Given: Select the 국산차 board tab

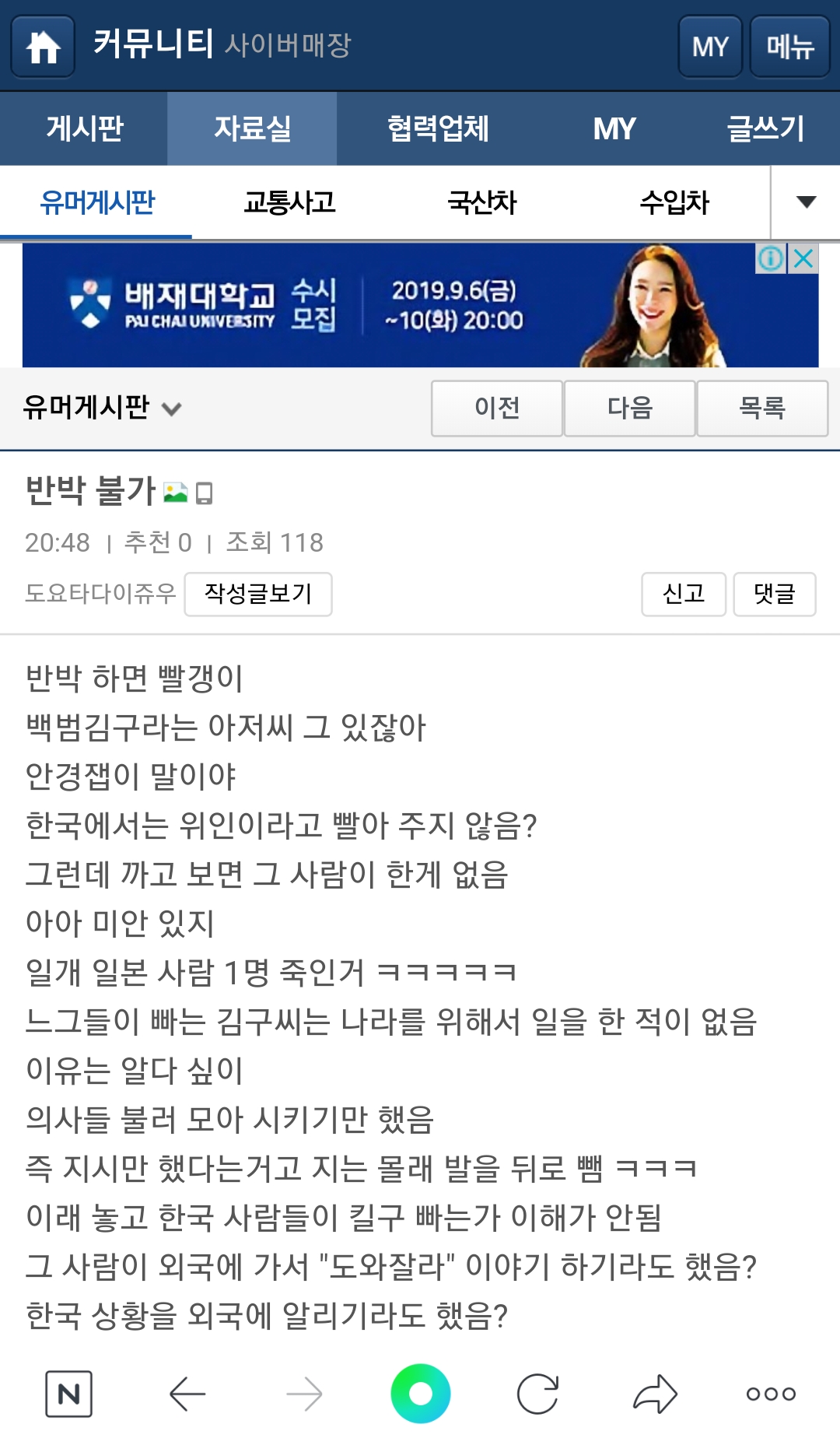Looking at the screenshot, I should (x=481, y=203).
